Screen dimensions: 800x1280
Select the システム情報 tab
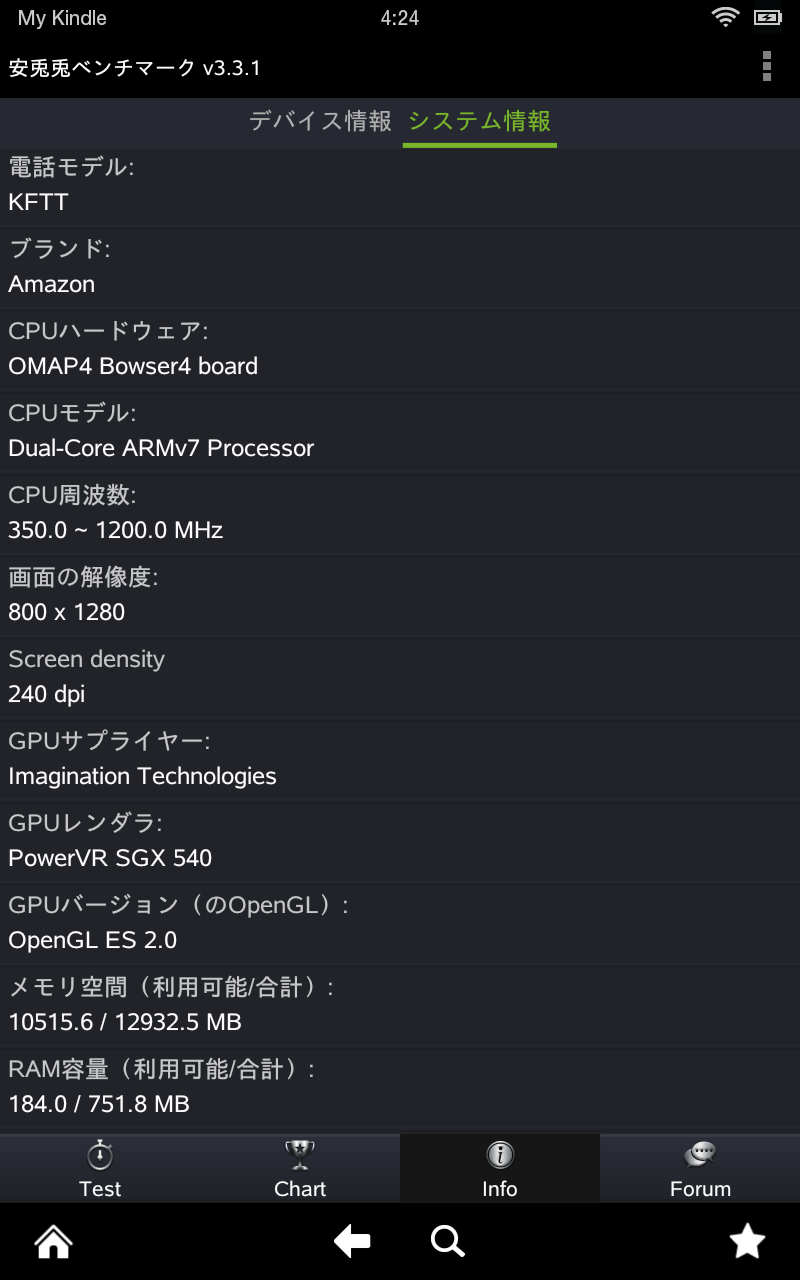coord(480,122)
